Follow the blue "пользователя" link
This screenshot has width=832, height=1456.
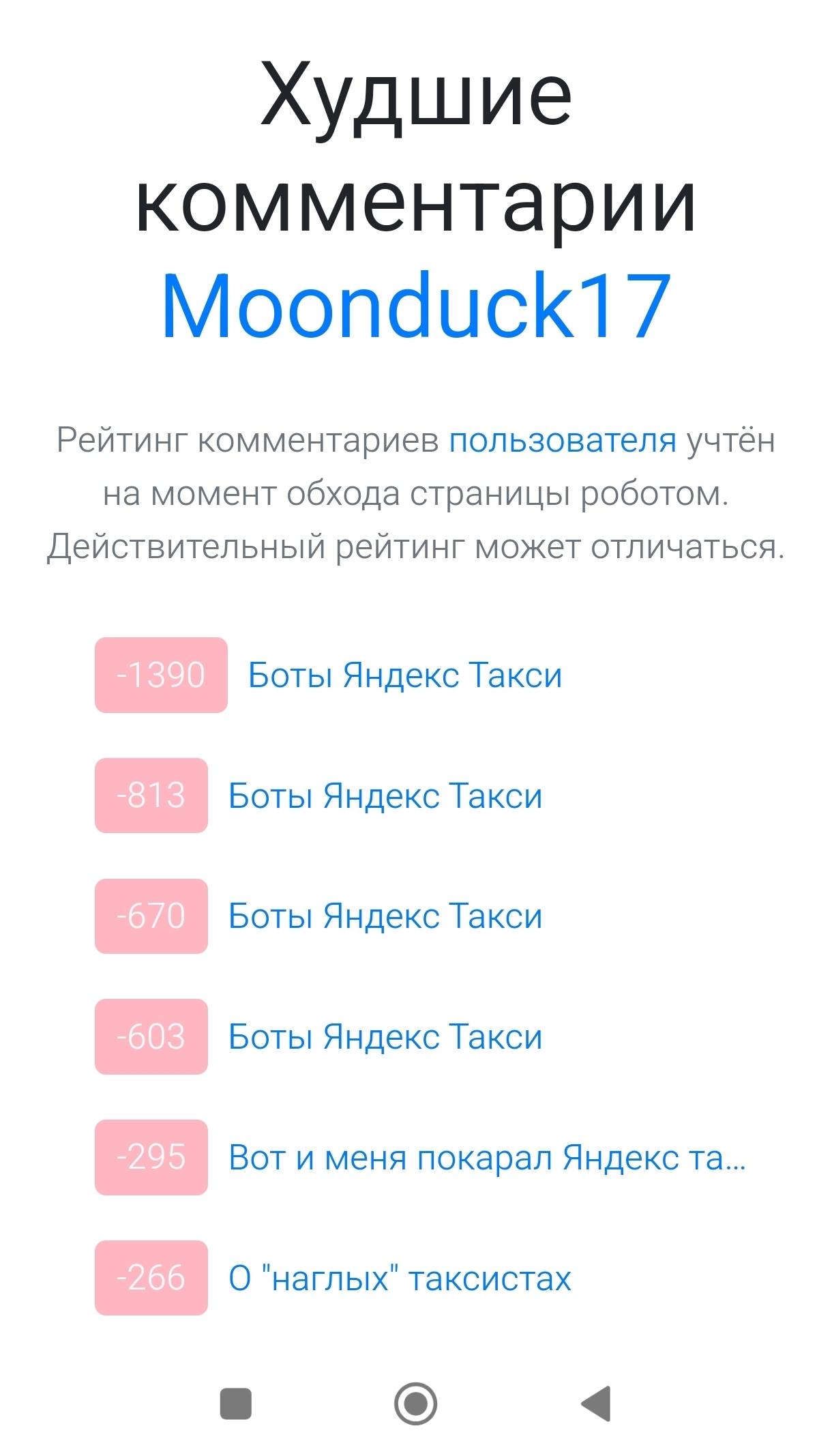562,440
